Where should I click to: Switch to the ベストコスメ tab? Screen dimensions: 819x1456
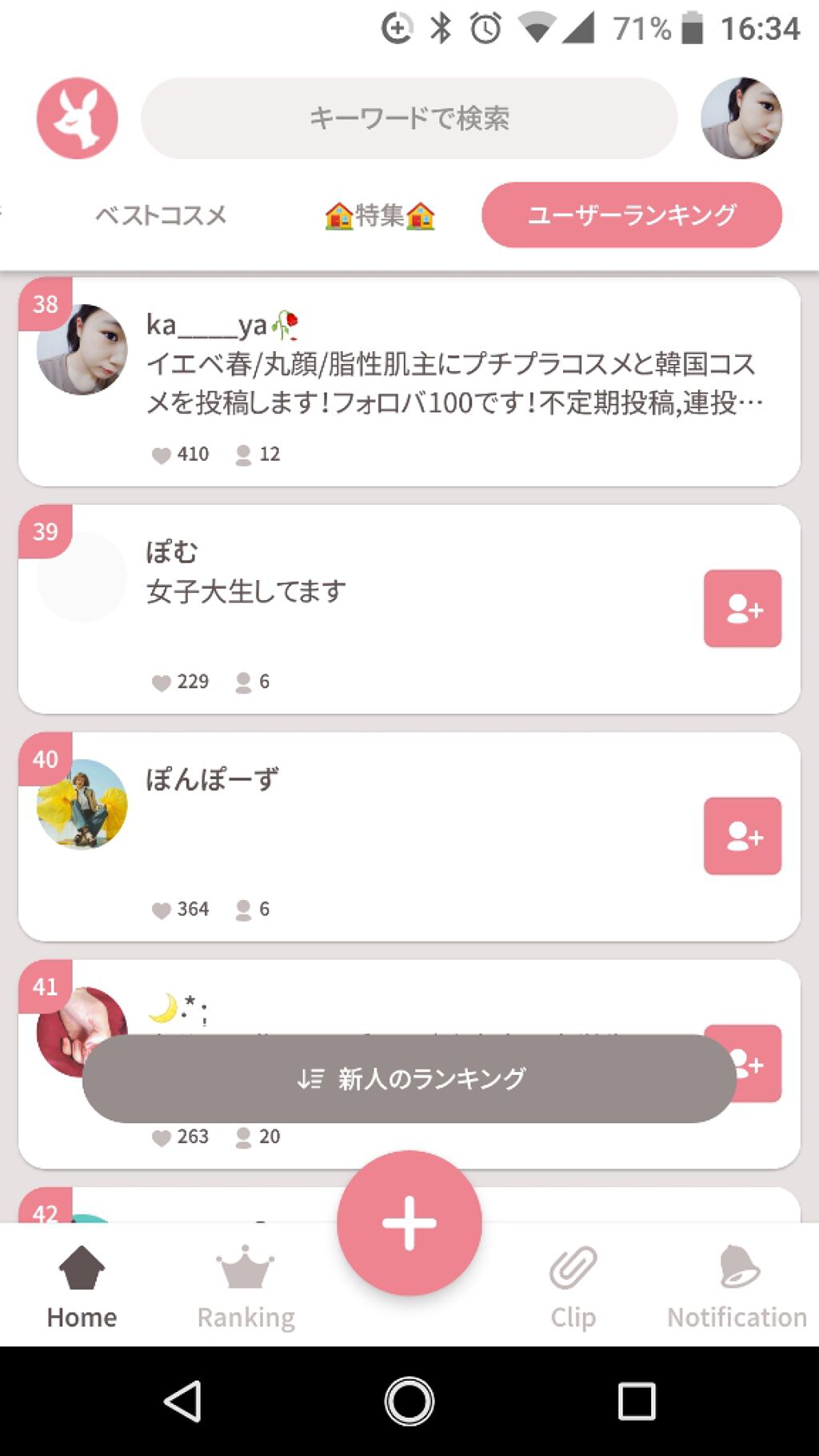(162, 214)
